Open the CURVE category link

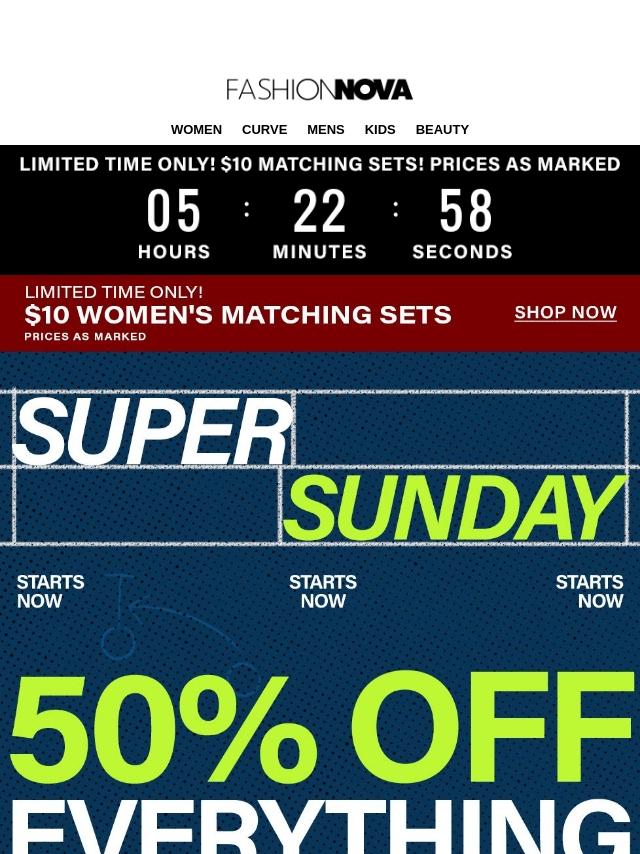point(264,130)
